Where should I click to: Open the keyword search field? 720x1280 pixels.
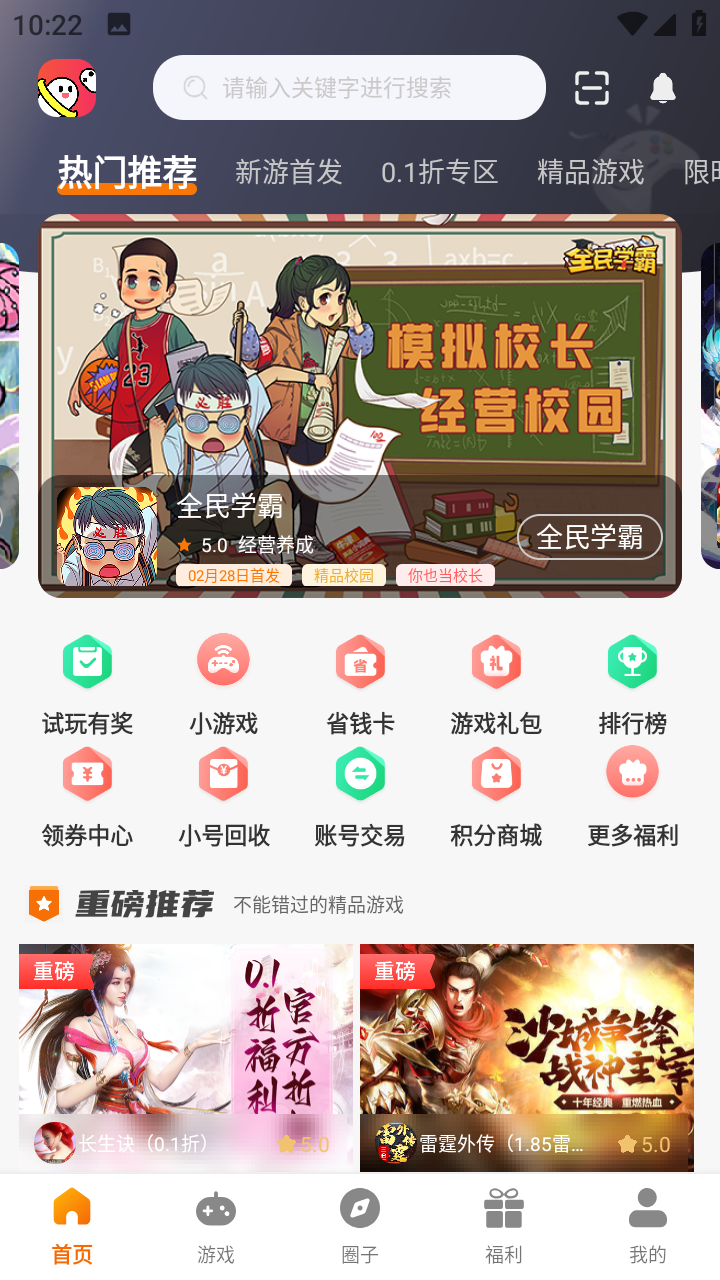348,88
